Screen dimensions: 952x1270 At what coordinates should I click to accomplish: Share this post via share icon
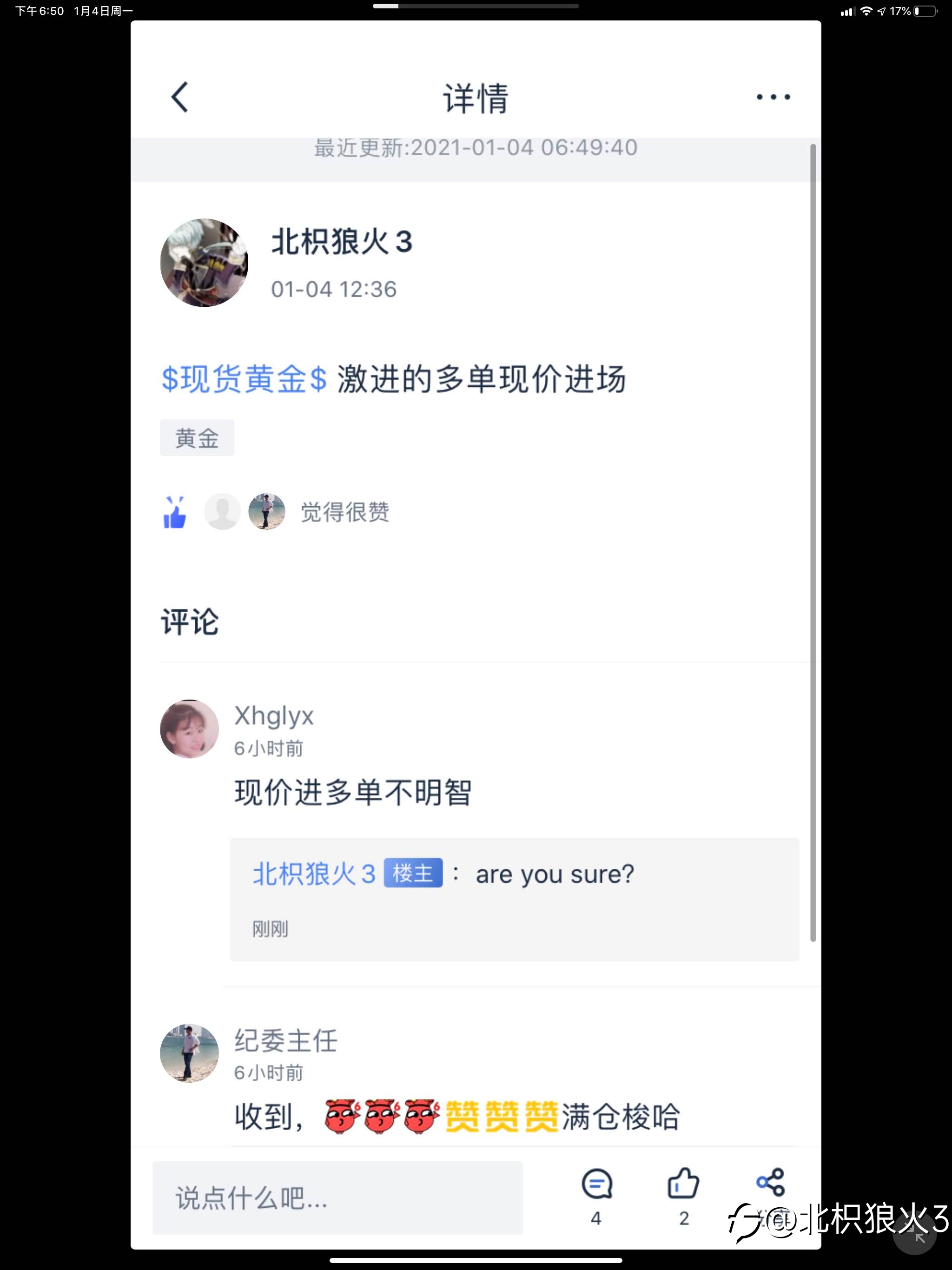(x=770, y=1183)
